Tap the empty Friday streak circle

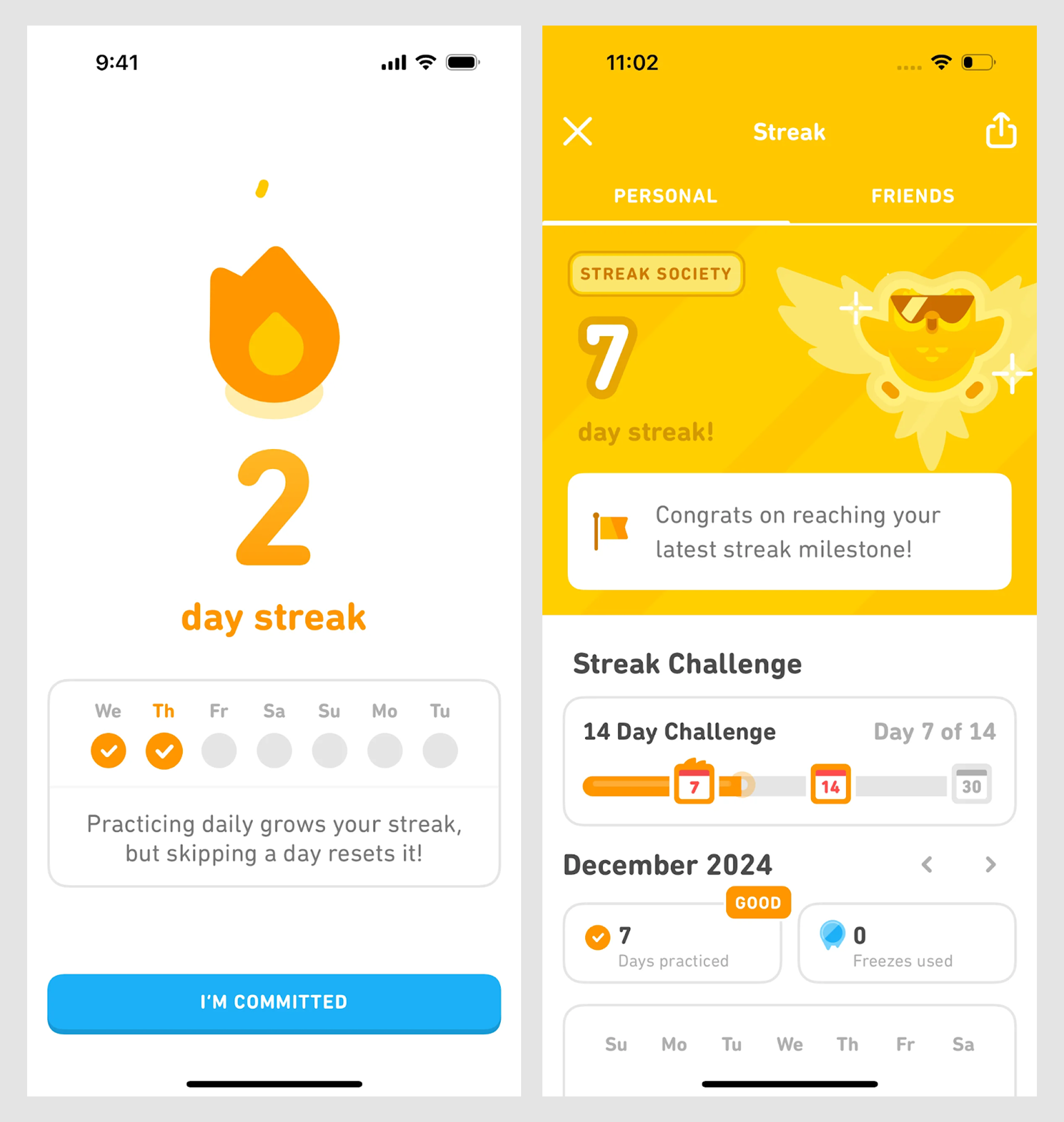coord(219,750)
